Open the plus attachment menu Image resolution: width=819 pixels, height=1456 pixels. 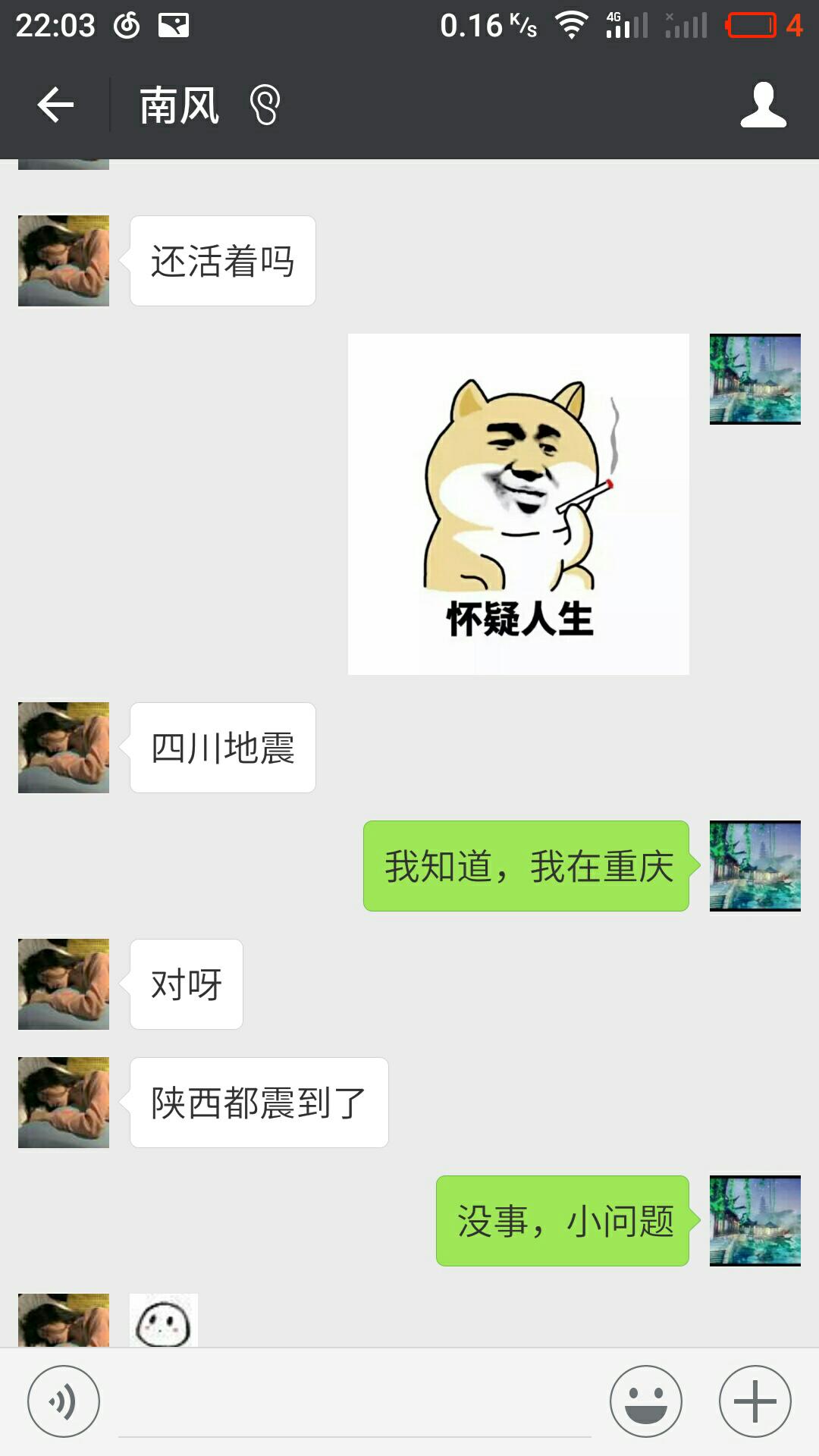pos(755,1401)
